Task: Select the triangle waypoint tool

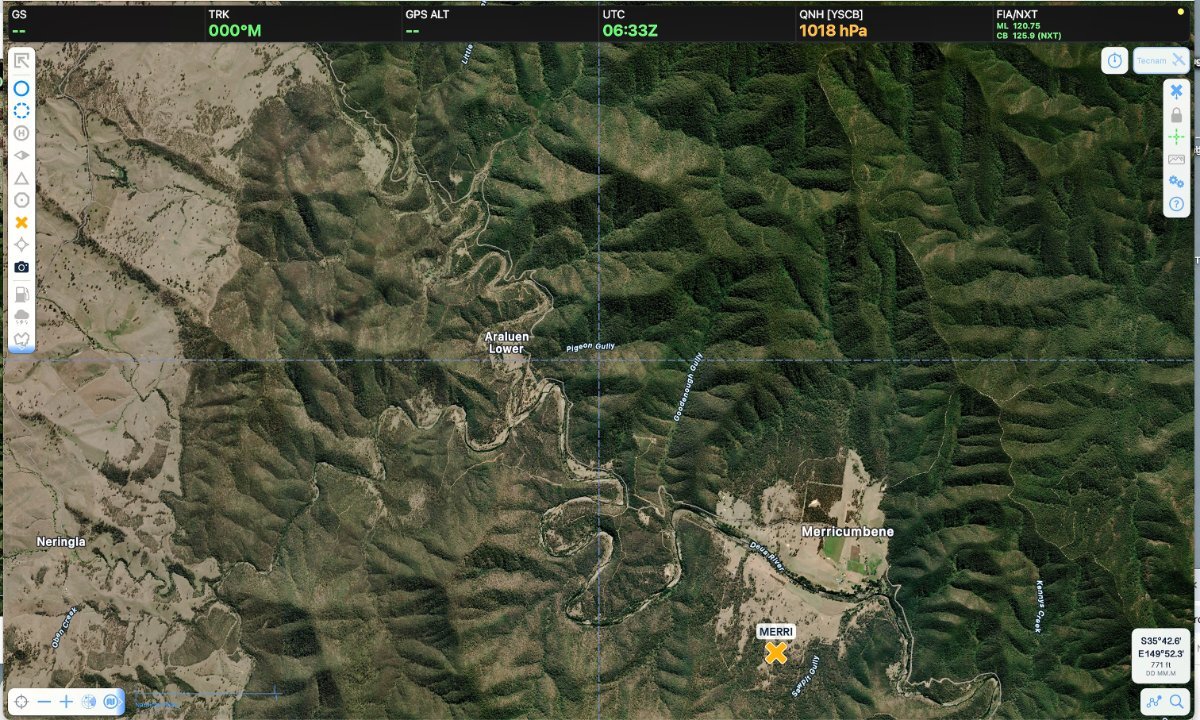Action: point(21,178)
